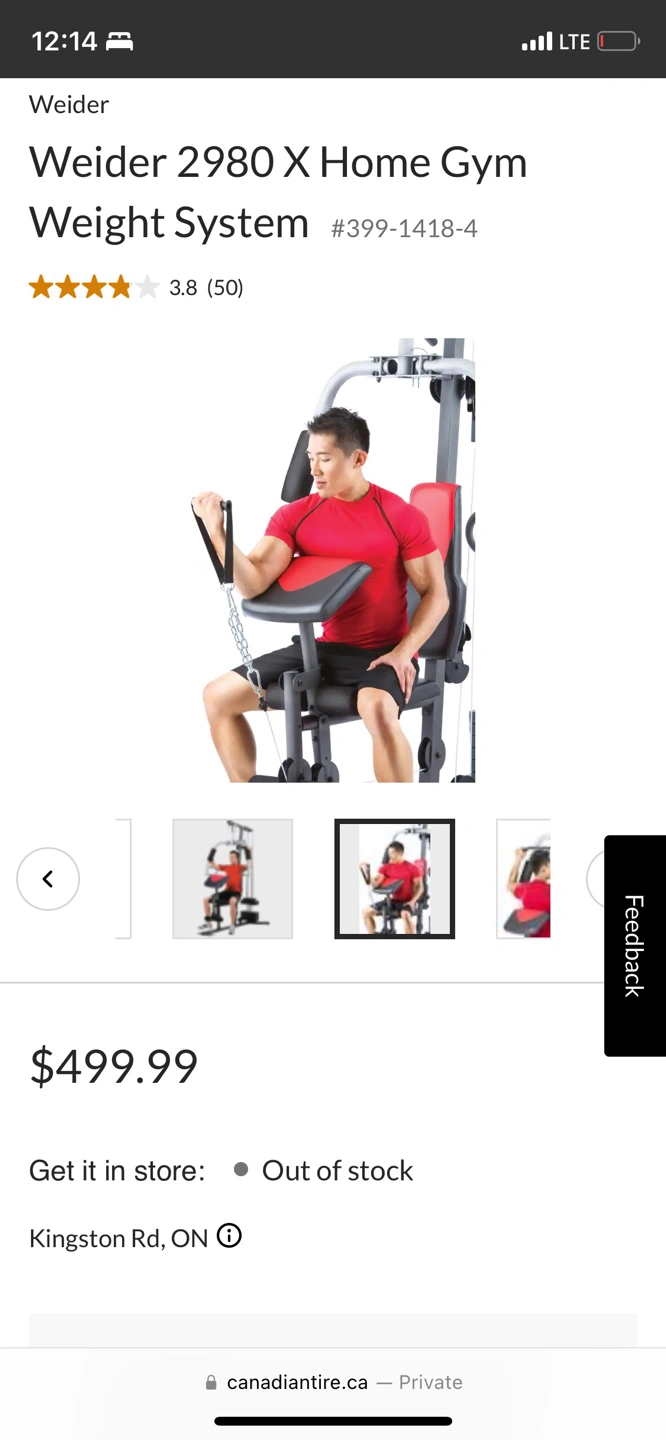666x1440 pixels.
Task: Open the Feedback side tab
Action: click(634, 945)
